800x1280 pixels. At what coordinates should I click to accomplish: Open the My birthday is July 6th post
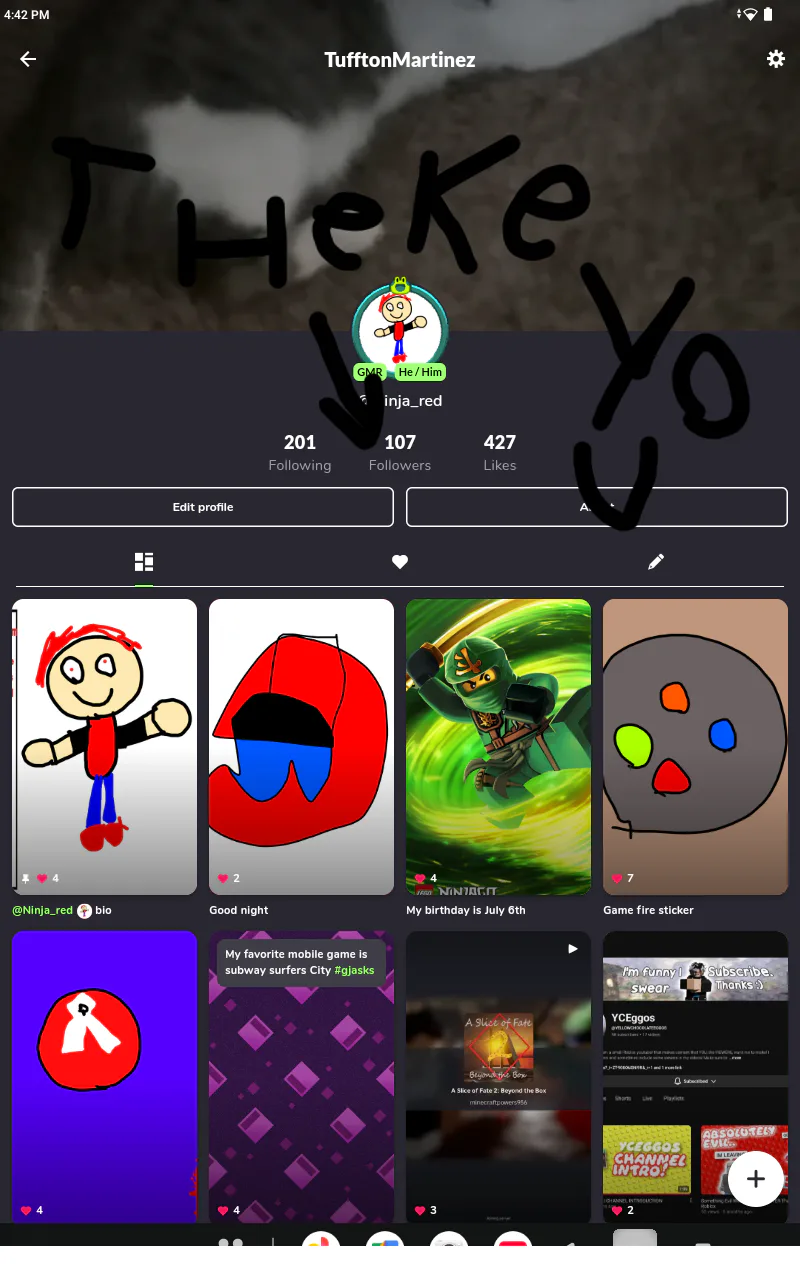(x=498, y=747)
